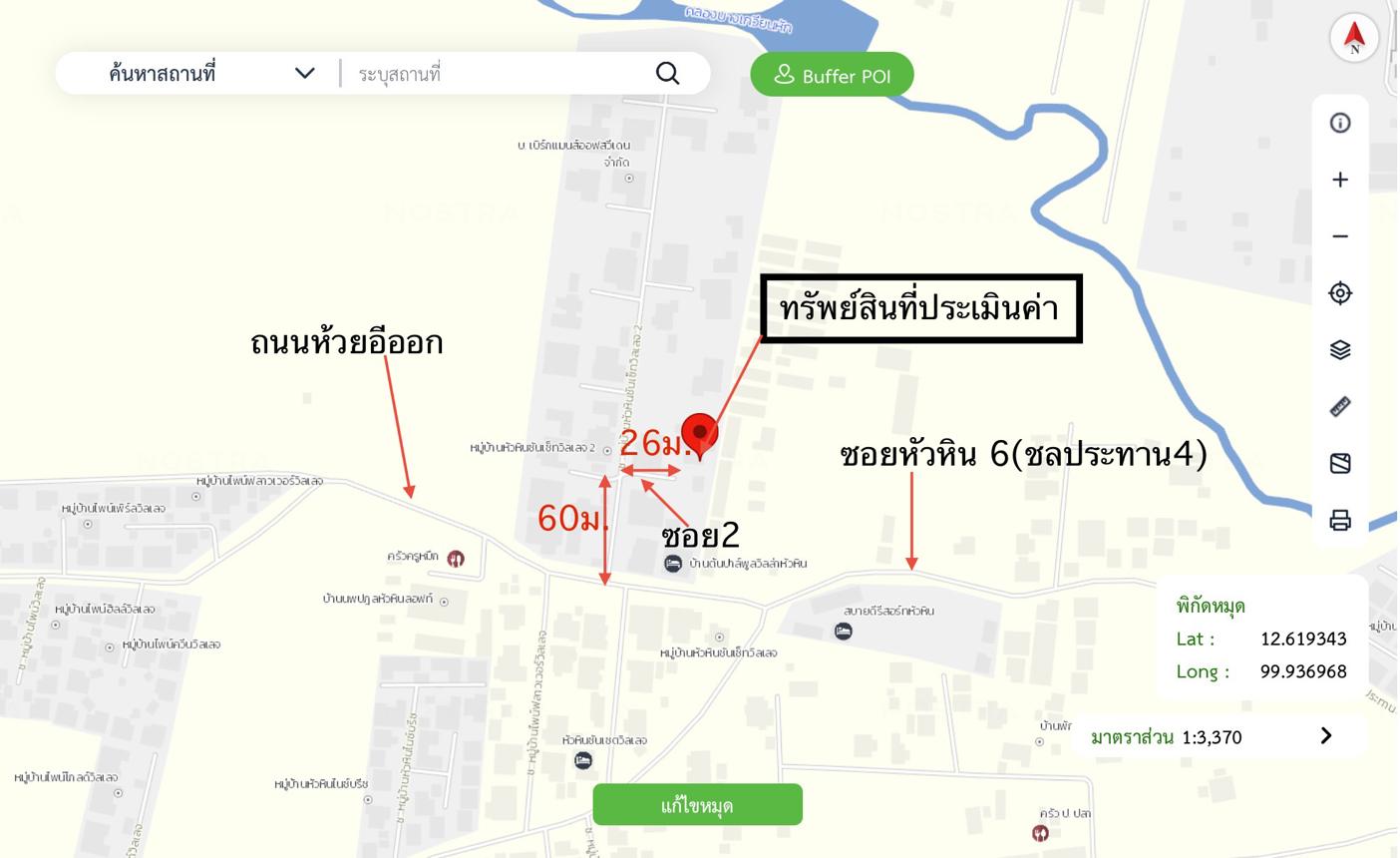The image size is (1400, 858).
Task: Reset map orientation with north compass
Action: [1354, 39]
